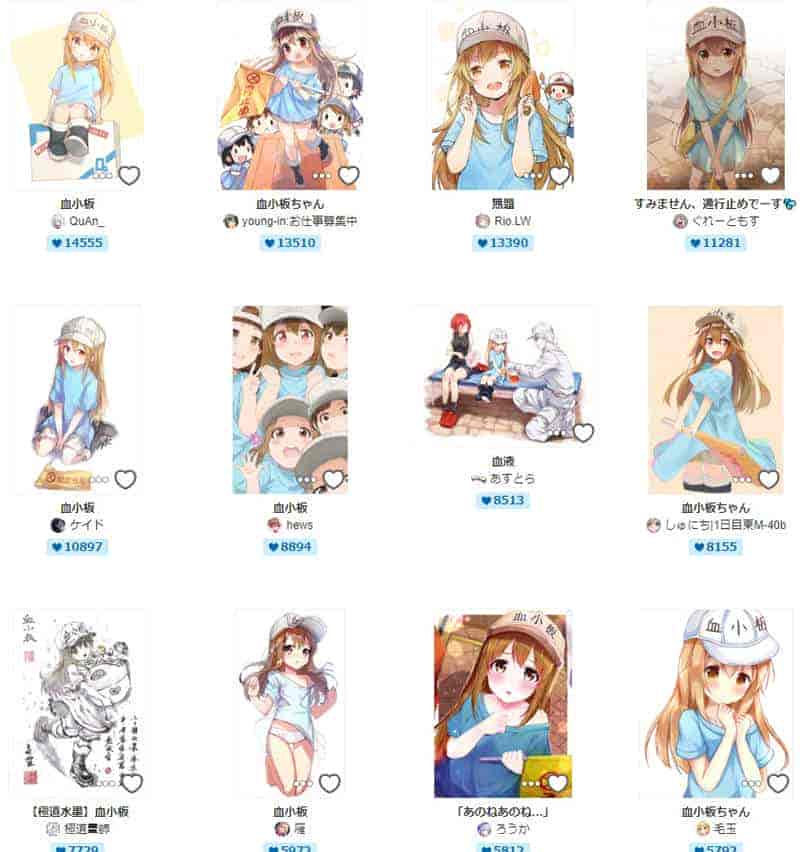View the 14555 bookmarks on QuAn_'s artwork
The height and width of the screenshot is (852, 800).
(x=76, y=242)
